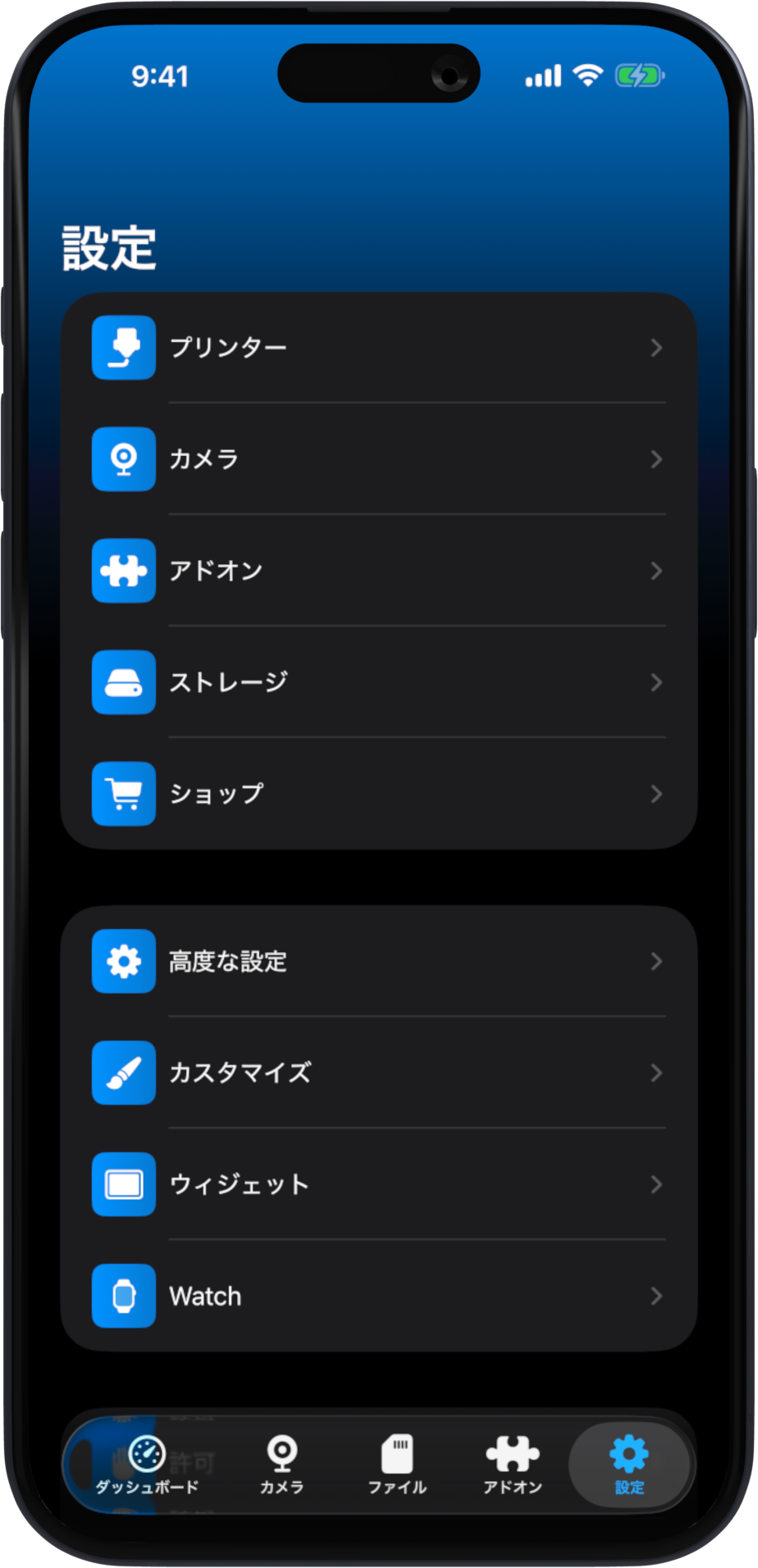758x1568 pixels.
Task: Open the ウィジェット settings
Action: coord(377,1184)
